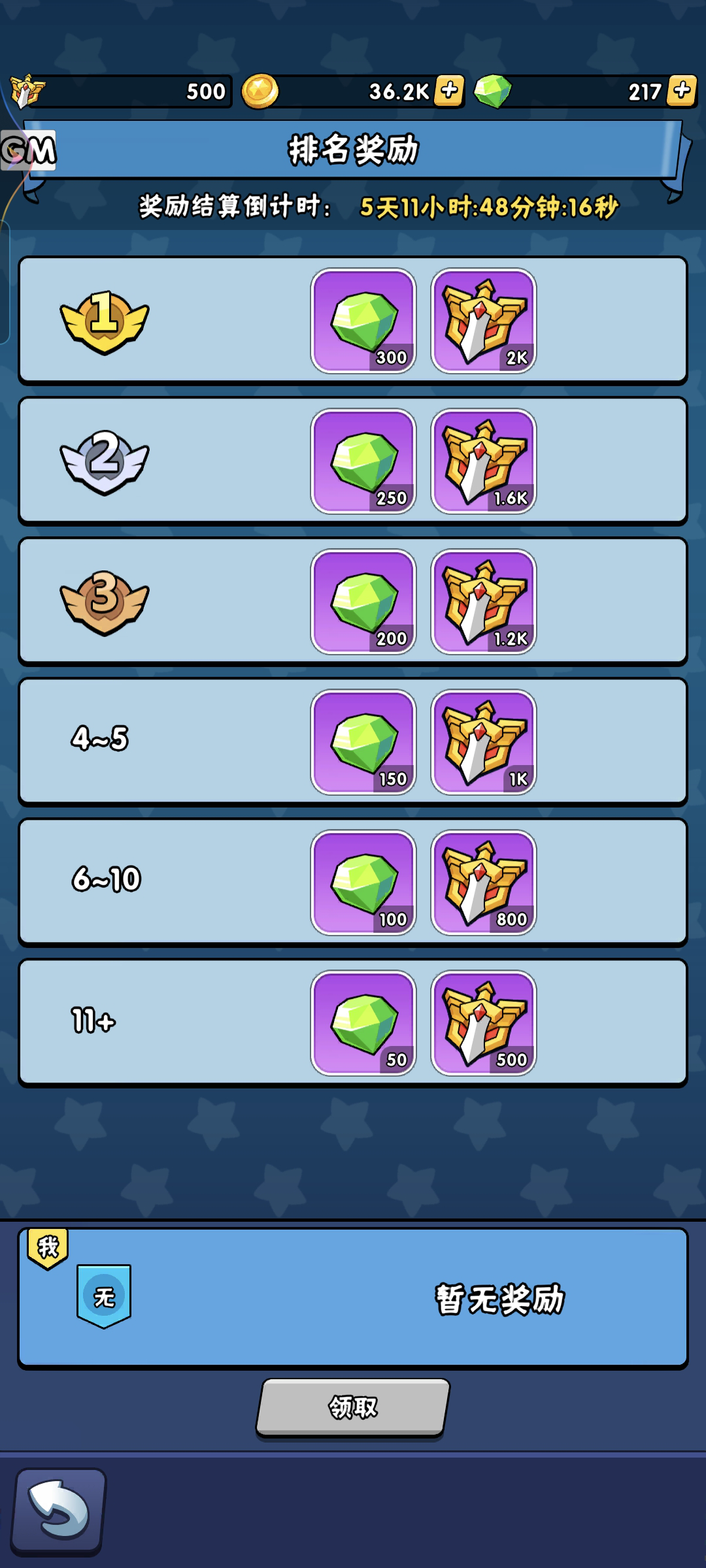This screenshot has width=706, height=1568.
Task: Add more green gems with the plus button
Action: (x=682, y=91)
